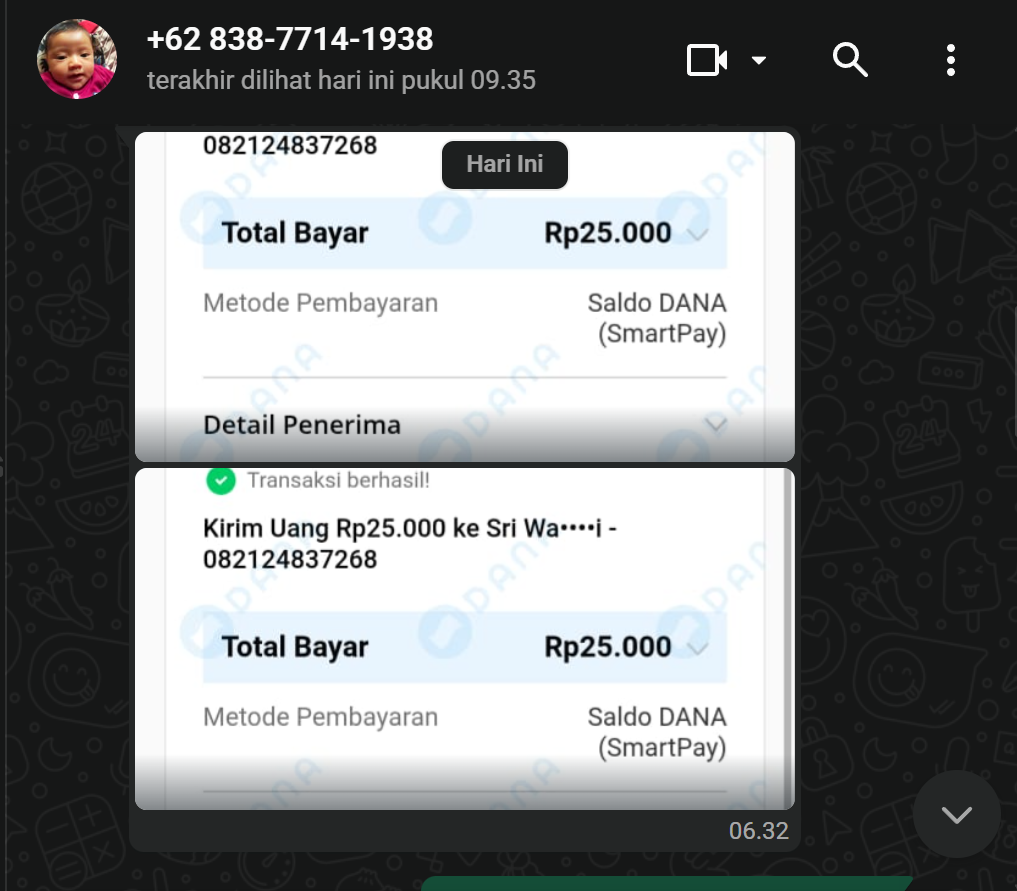Viewport: 1017px width, 891px height.
Task: Open the receipt image showing Detail Penerima
Action: [464, 297]
